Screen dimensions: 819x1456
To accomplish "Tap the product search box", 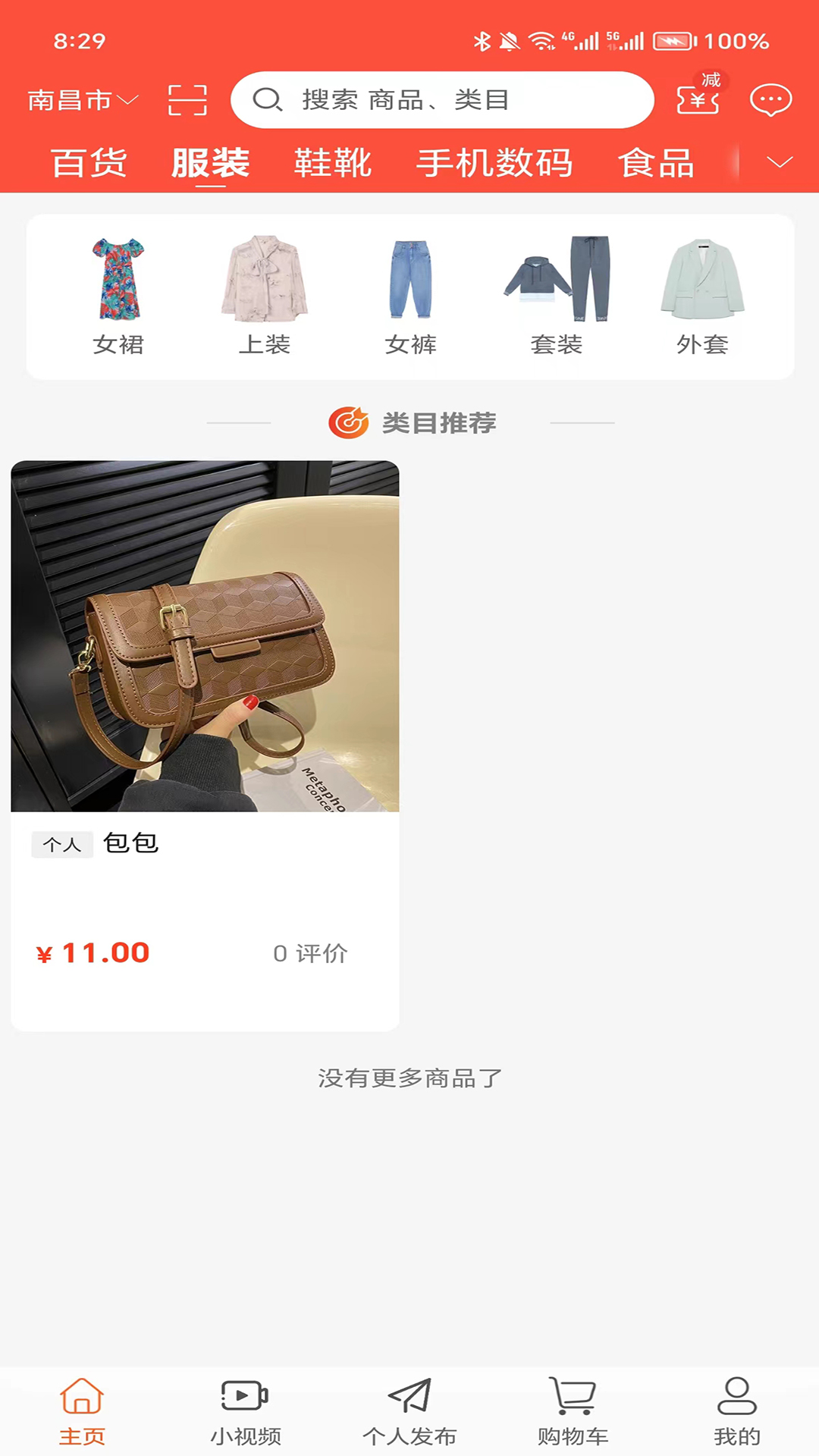I will pos(442,100).
